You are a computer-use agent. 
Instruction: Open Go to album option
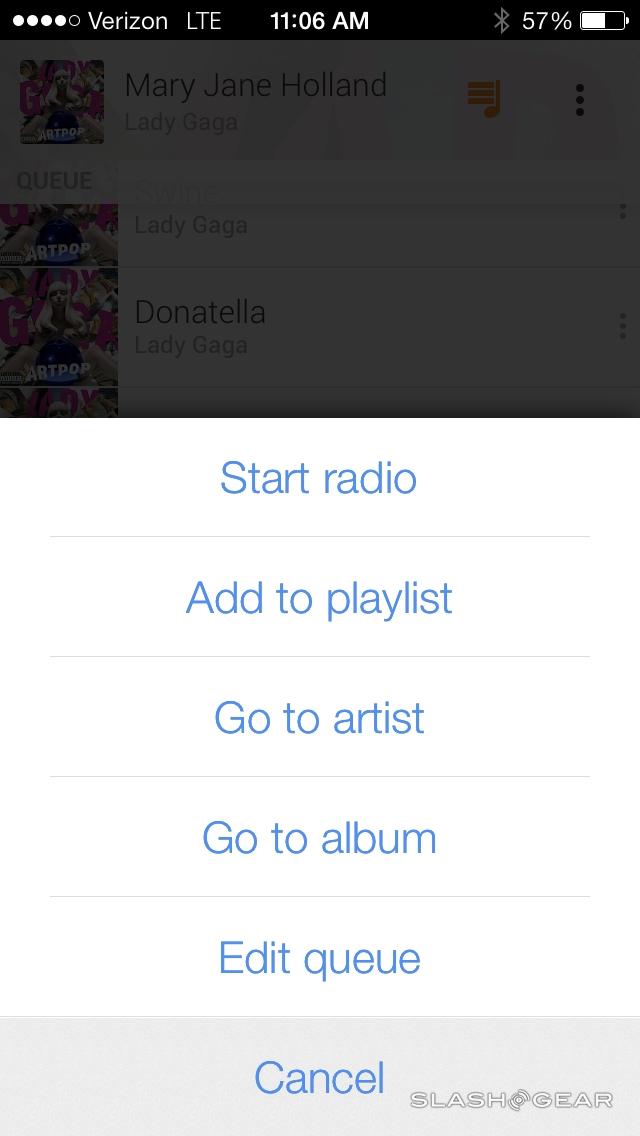pos(319,838)
